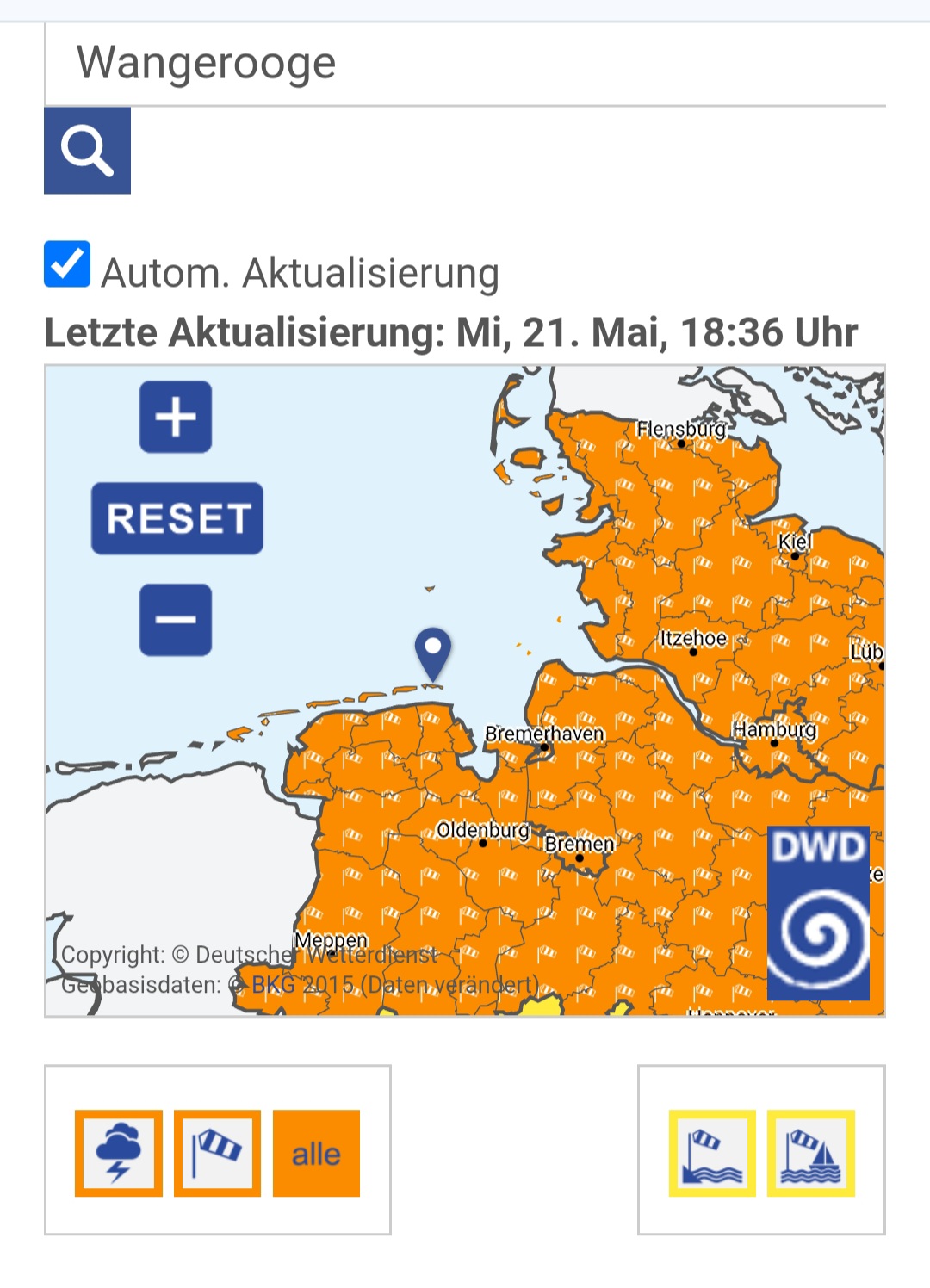The height and width of the screenshot is (1288, 930).
Task: Open the sailboat sea warnings icon
Action: [x=811, y=1154]
